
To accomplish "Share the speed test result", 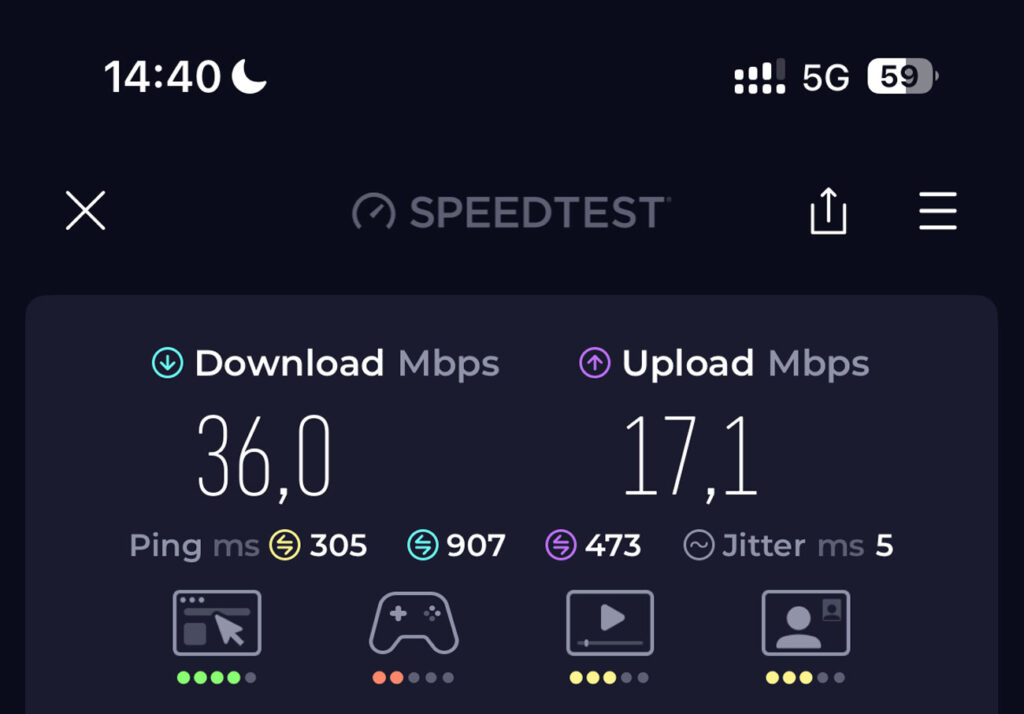I will point(828,212).
